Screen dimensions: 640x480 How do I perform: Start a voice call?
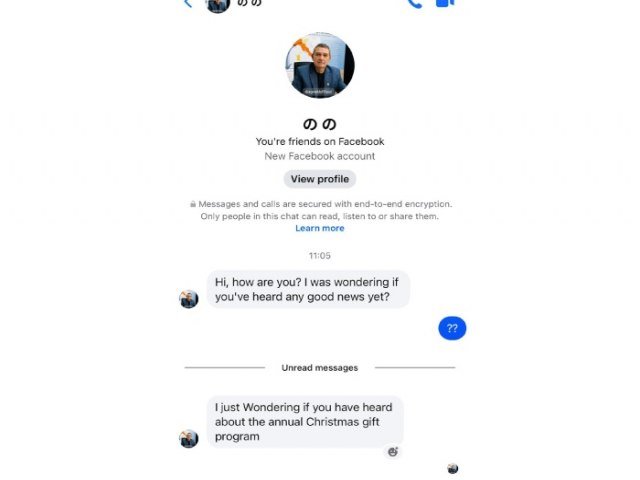point(415,3)
